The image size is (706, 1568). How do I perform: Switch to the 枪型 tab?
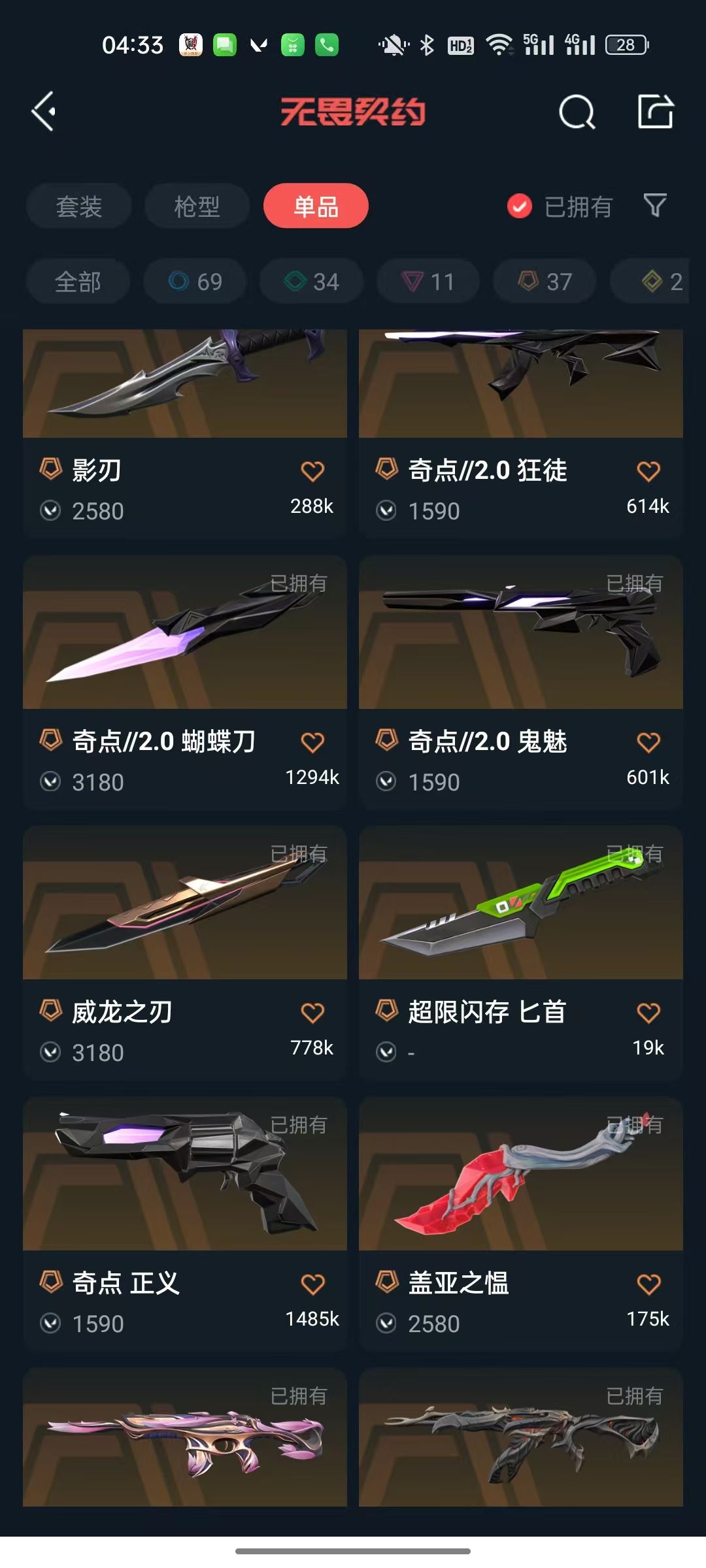(x=197, y=206)
